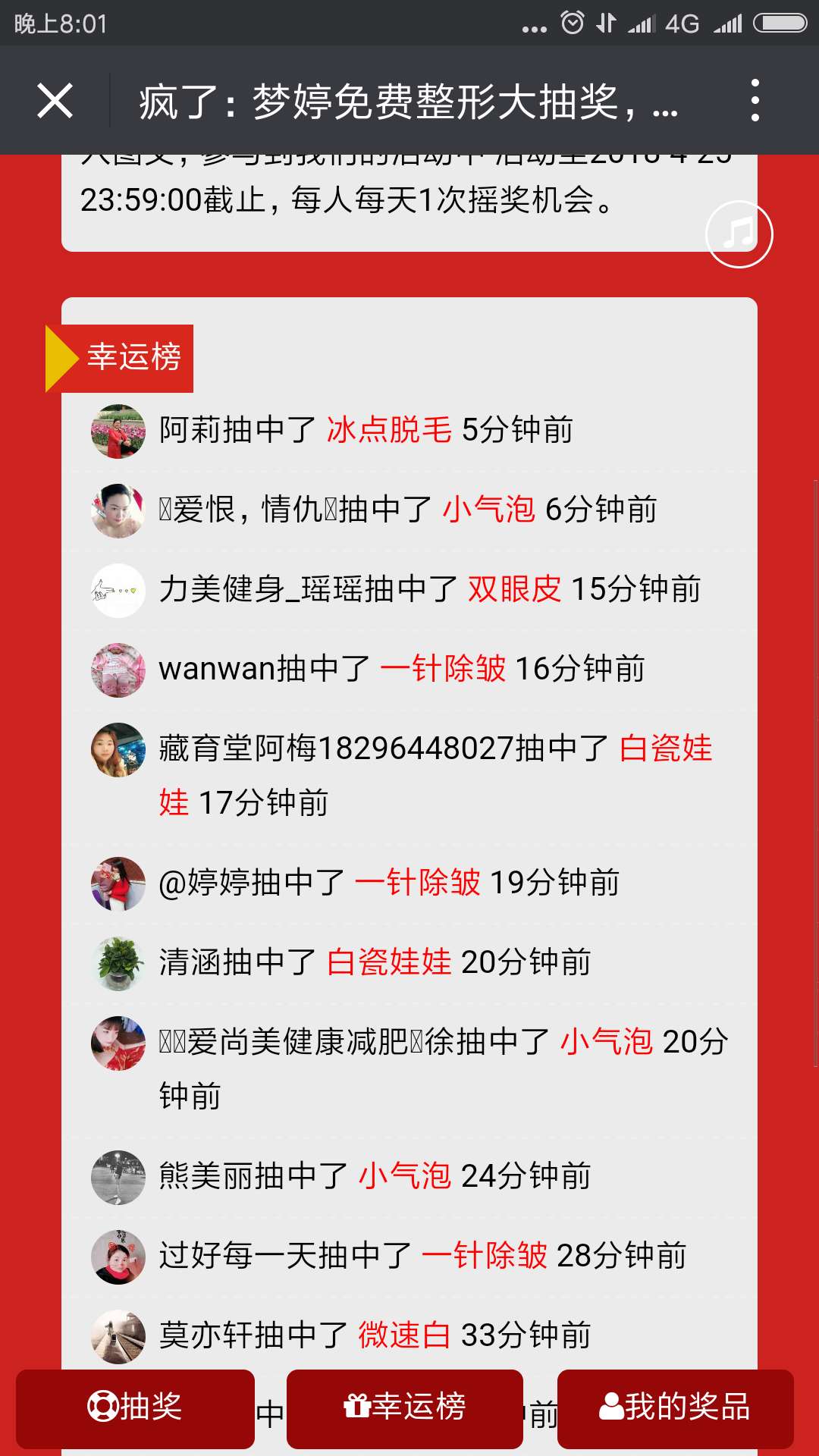
Task: View 白瓷娃娃 prize won by 清涵
Action: point(389,961)
